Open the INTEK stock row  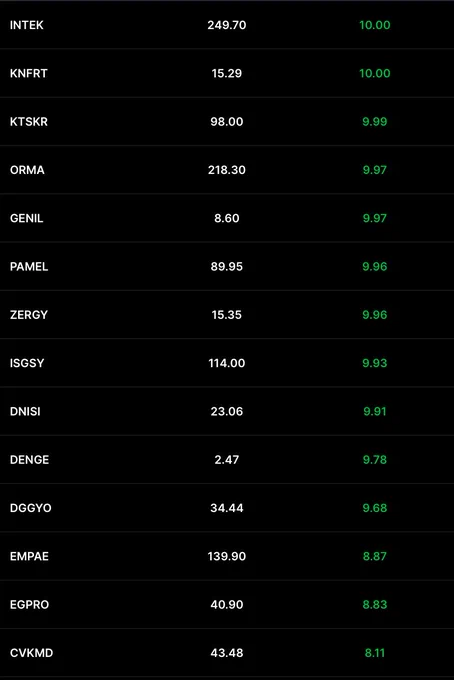(227, 25)
